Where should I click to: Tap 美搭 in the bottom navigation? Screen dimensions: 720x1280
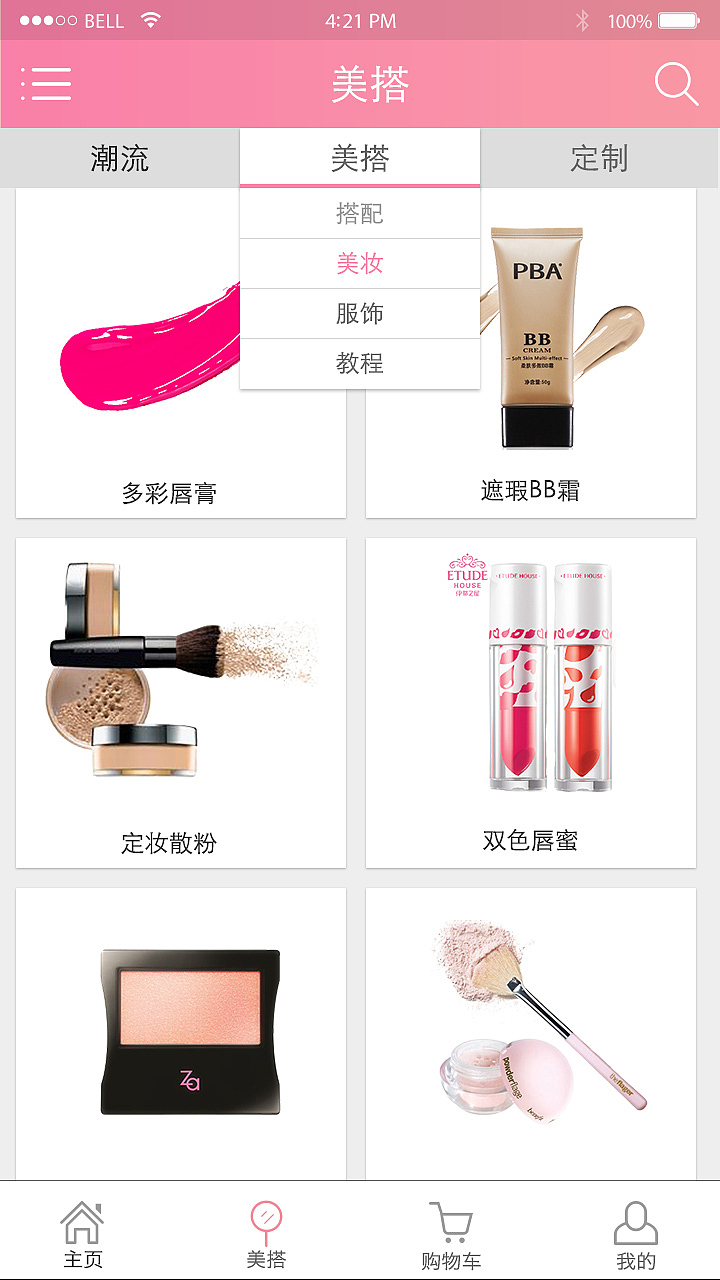(266, 1234)
